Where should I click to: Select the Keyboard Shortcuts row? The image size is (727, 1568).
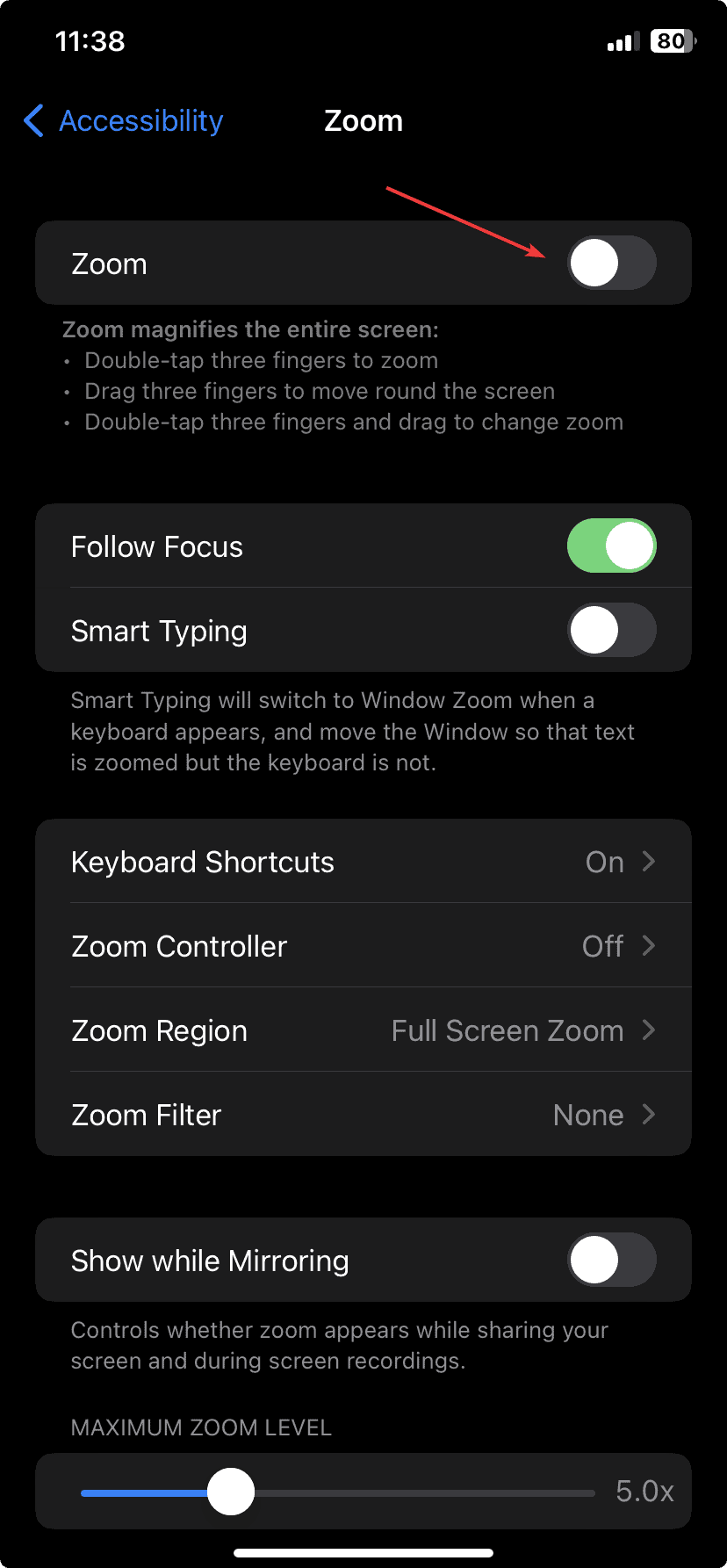pos(202,862)
